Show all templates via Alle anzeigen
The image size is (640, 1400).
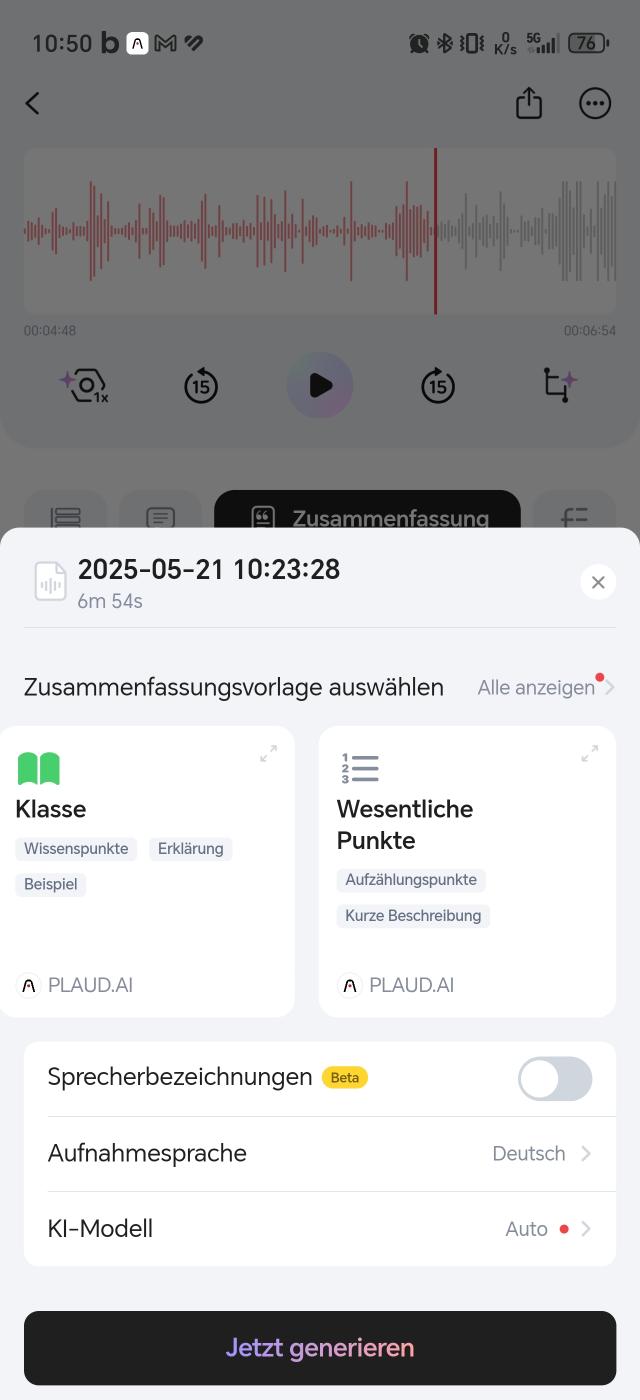tap(545, 688)
